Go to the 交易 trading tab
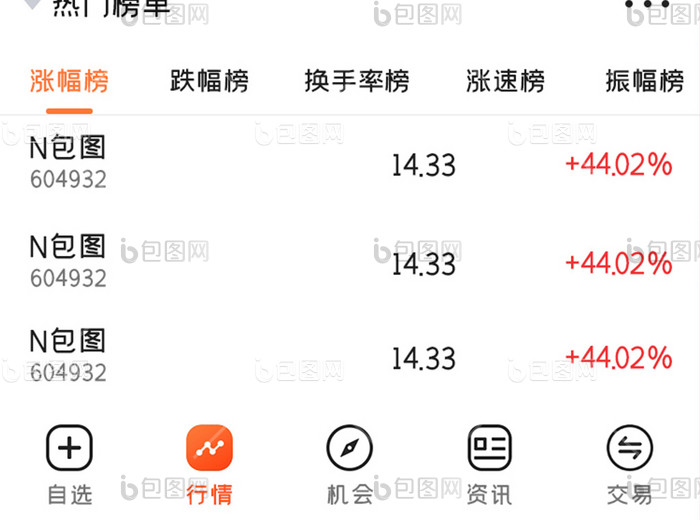Viewport: 700px width, 520px height. [629, 463]
